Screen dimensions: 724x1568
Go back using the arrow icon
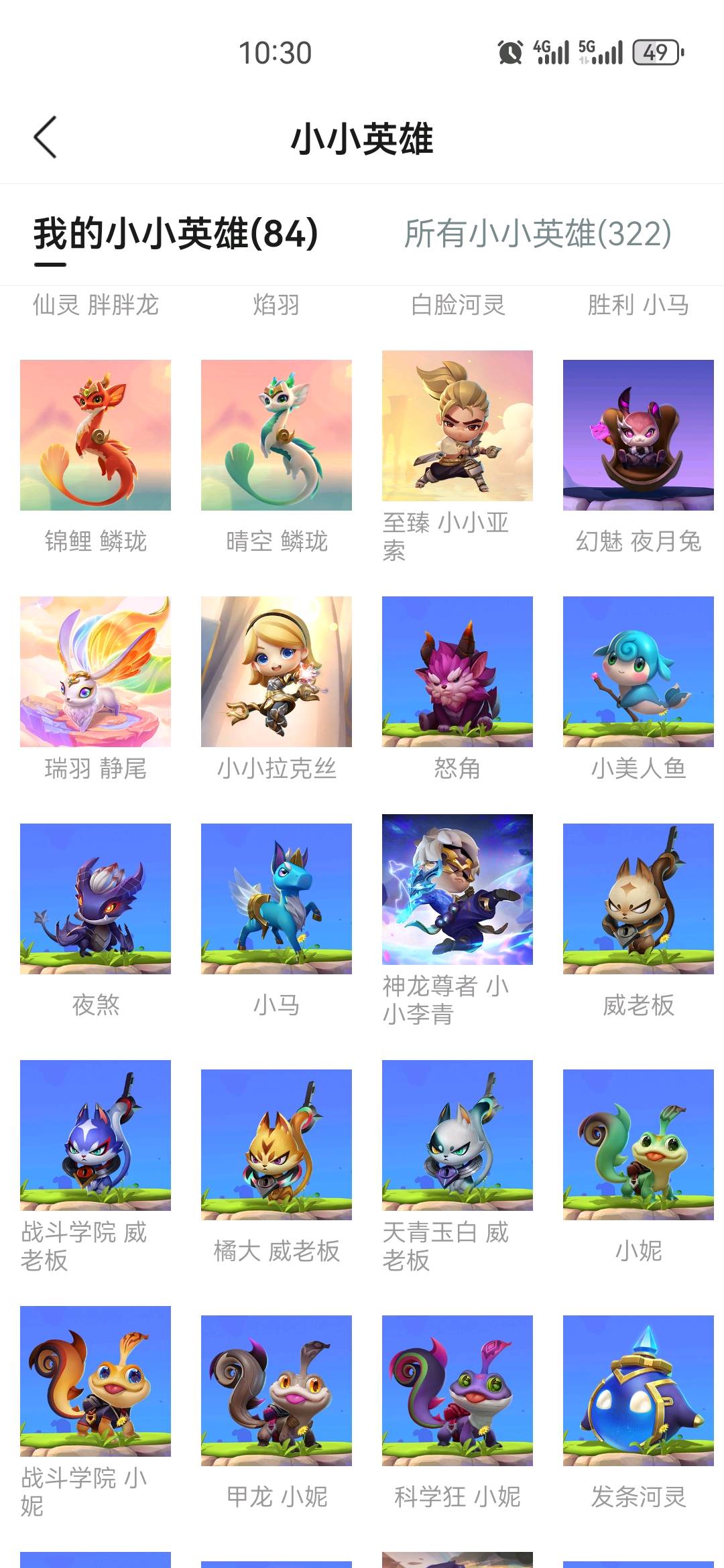coord(45,137)
